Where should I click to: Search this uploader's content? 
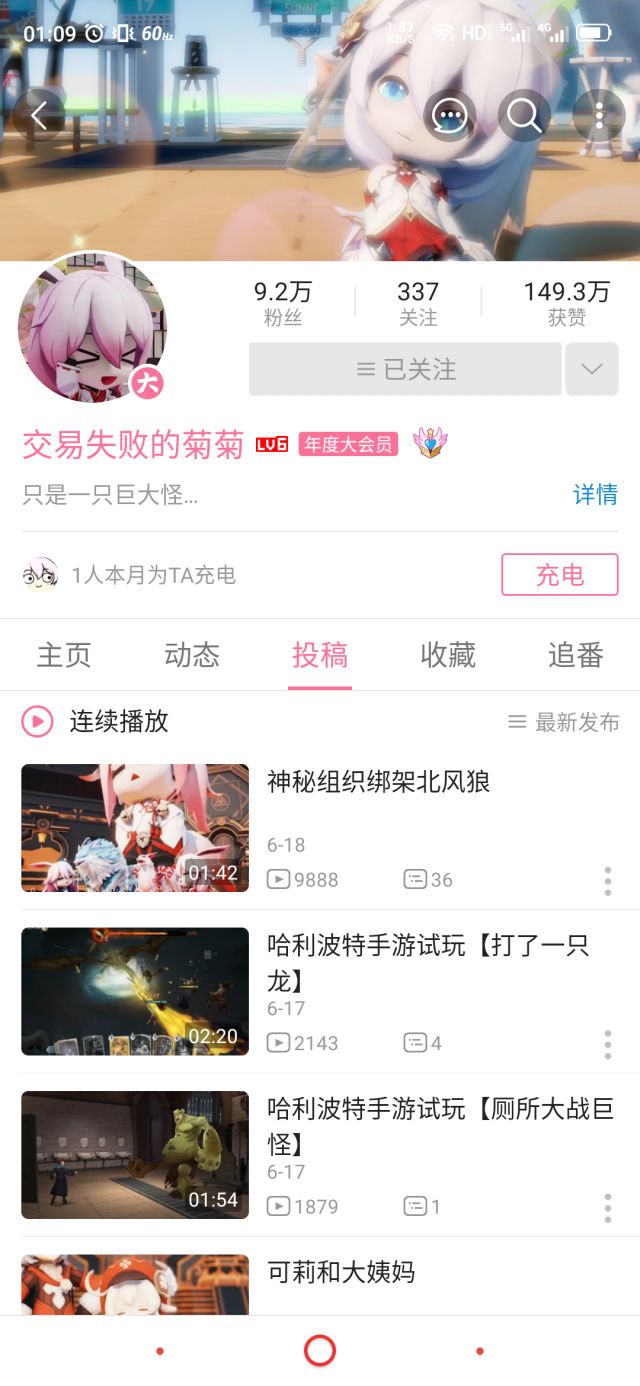(524, 116)
